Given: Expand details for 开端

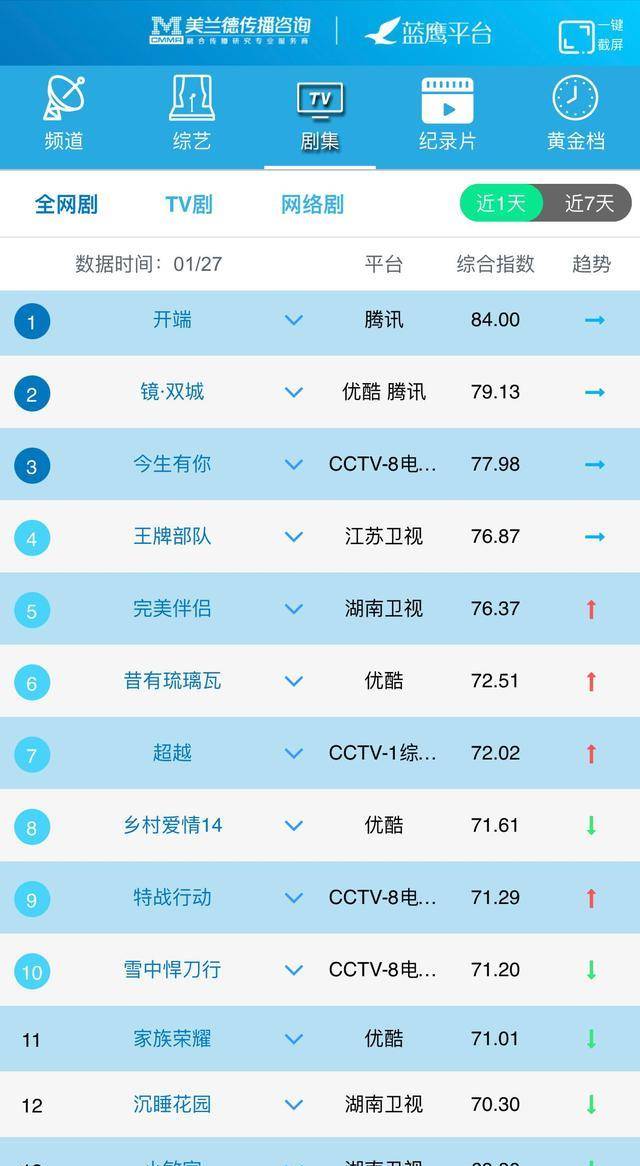Looking at the screenshot, I should [x=294, y=320].
